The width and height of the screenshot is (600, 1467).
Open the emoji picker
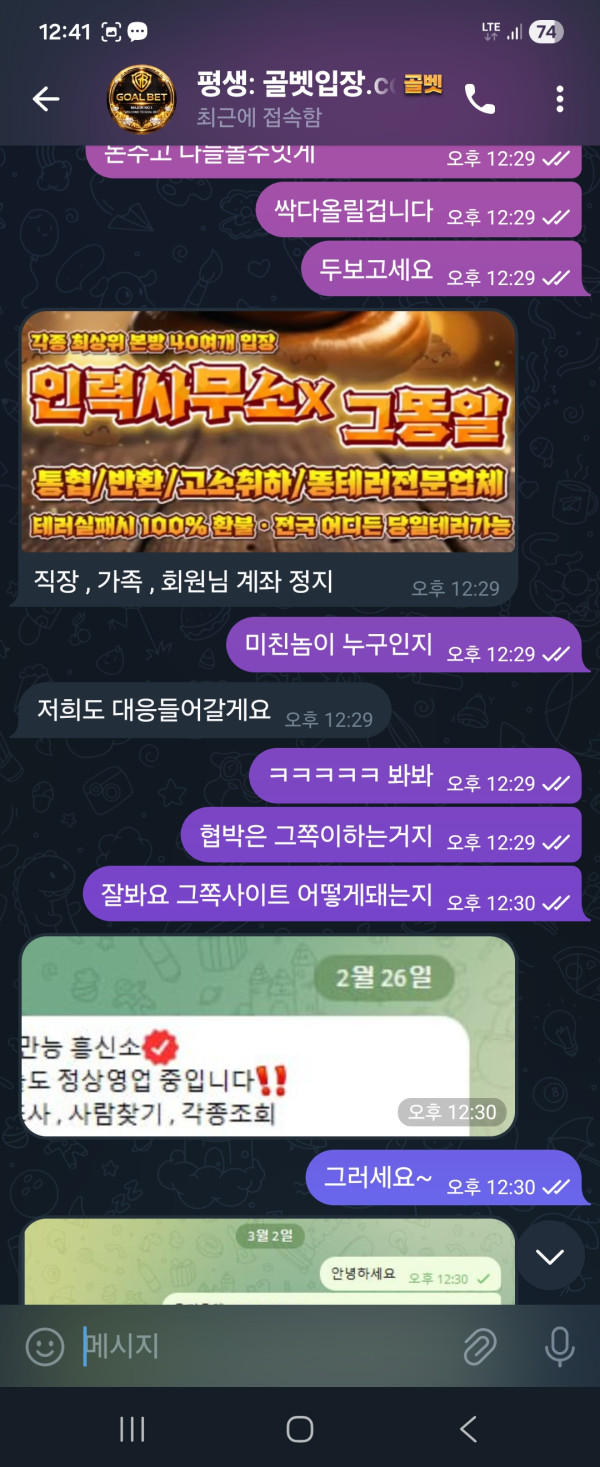44,1346
